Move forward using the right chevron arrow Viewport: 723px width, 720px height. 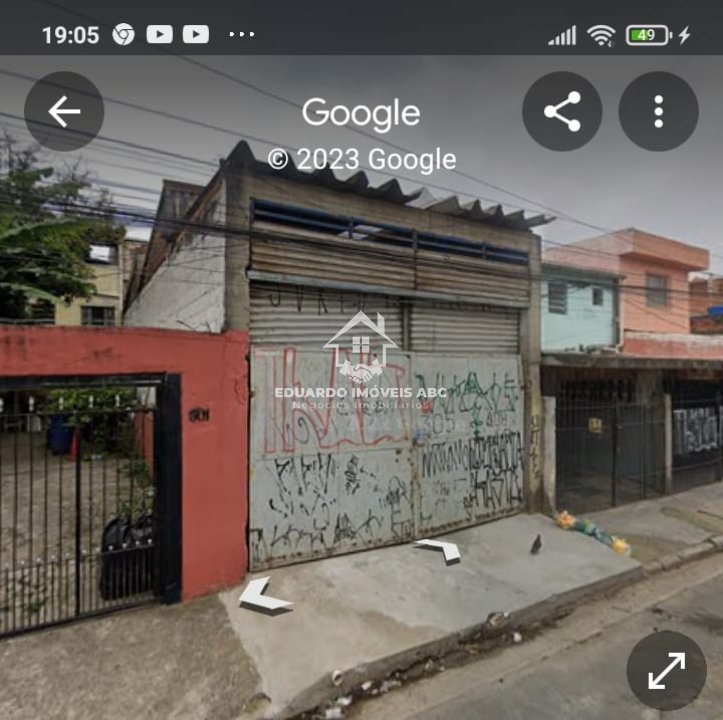coord(440,549)
